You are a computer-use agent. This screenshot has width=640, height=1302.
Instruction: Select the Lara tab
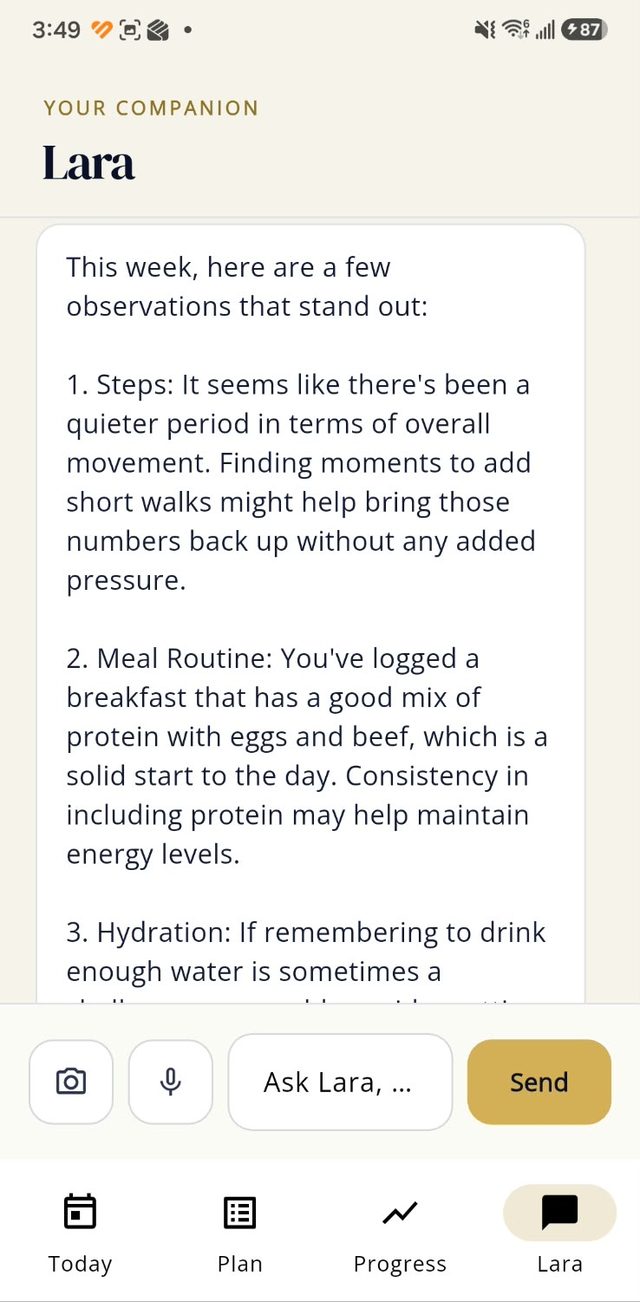tap(560, 1234)
